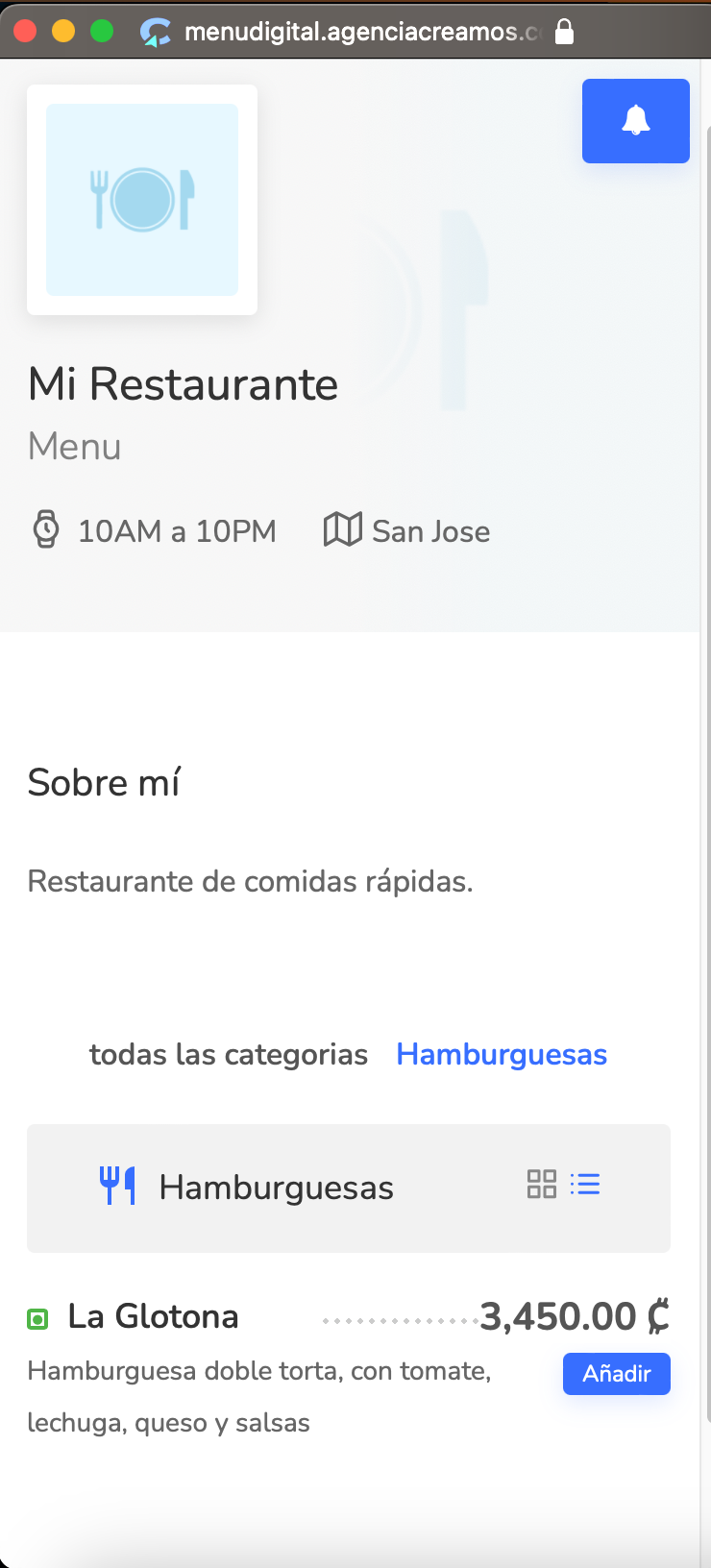This screenshot has height=1568, width=711.
Task: Open the notifications bell button
Action: [635, 121]
